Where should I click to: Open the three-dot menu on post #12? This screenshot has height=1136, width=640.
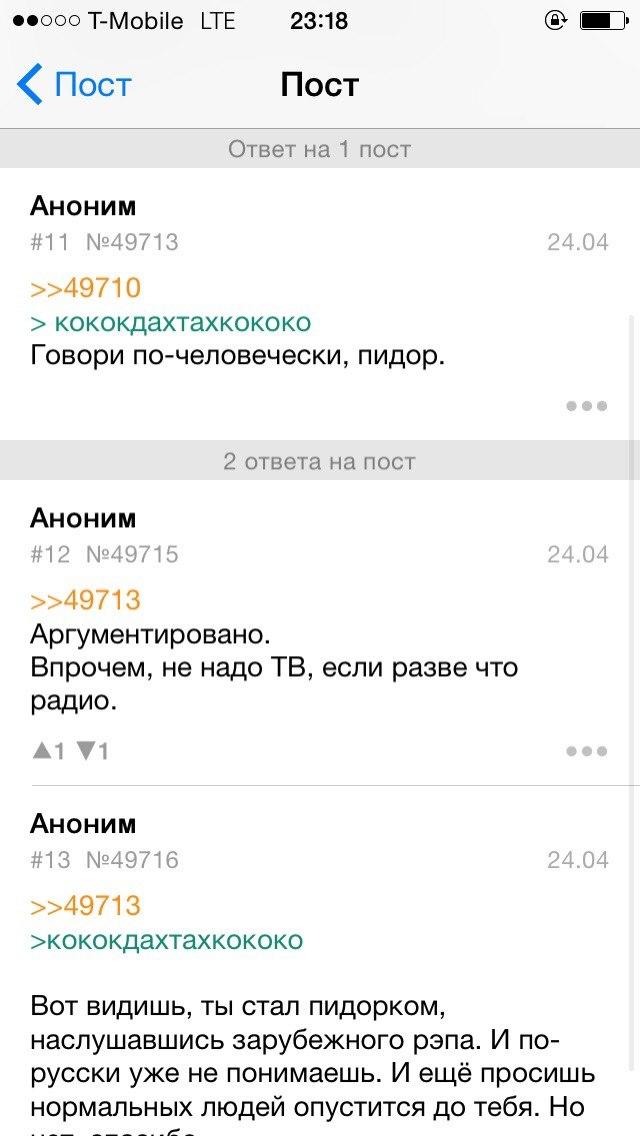pos(586,751)
